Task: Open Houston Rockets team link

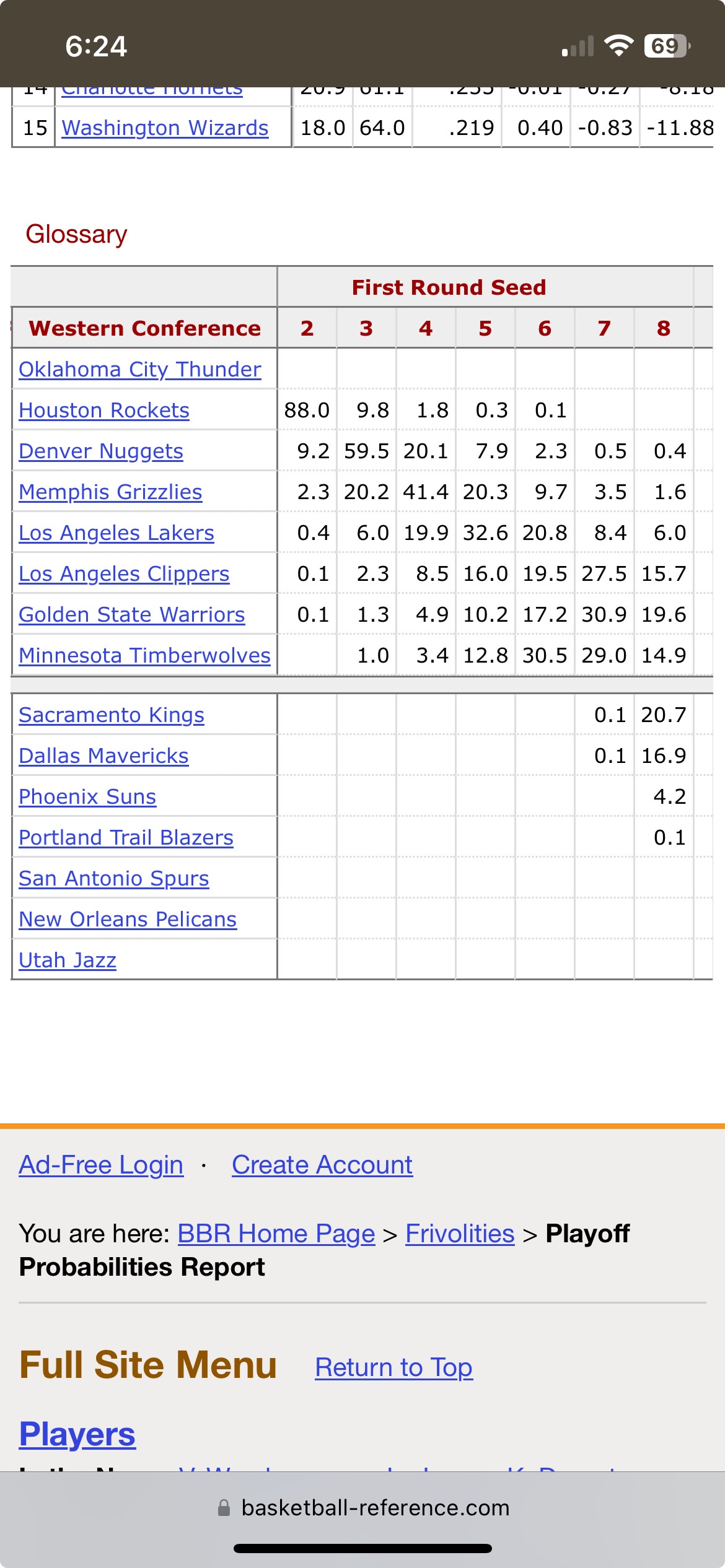Action: [104, 410]
